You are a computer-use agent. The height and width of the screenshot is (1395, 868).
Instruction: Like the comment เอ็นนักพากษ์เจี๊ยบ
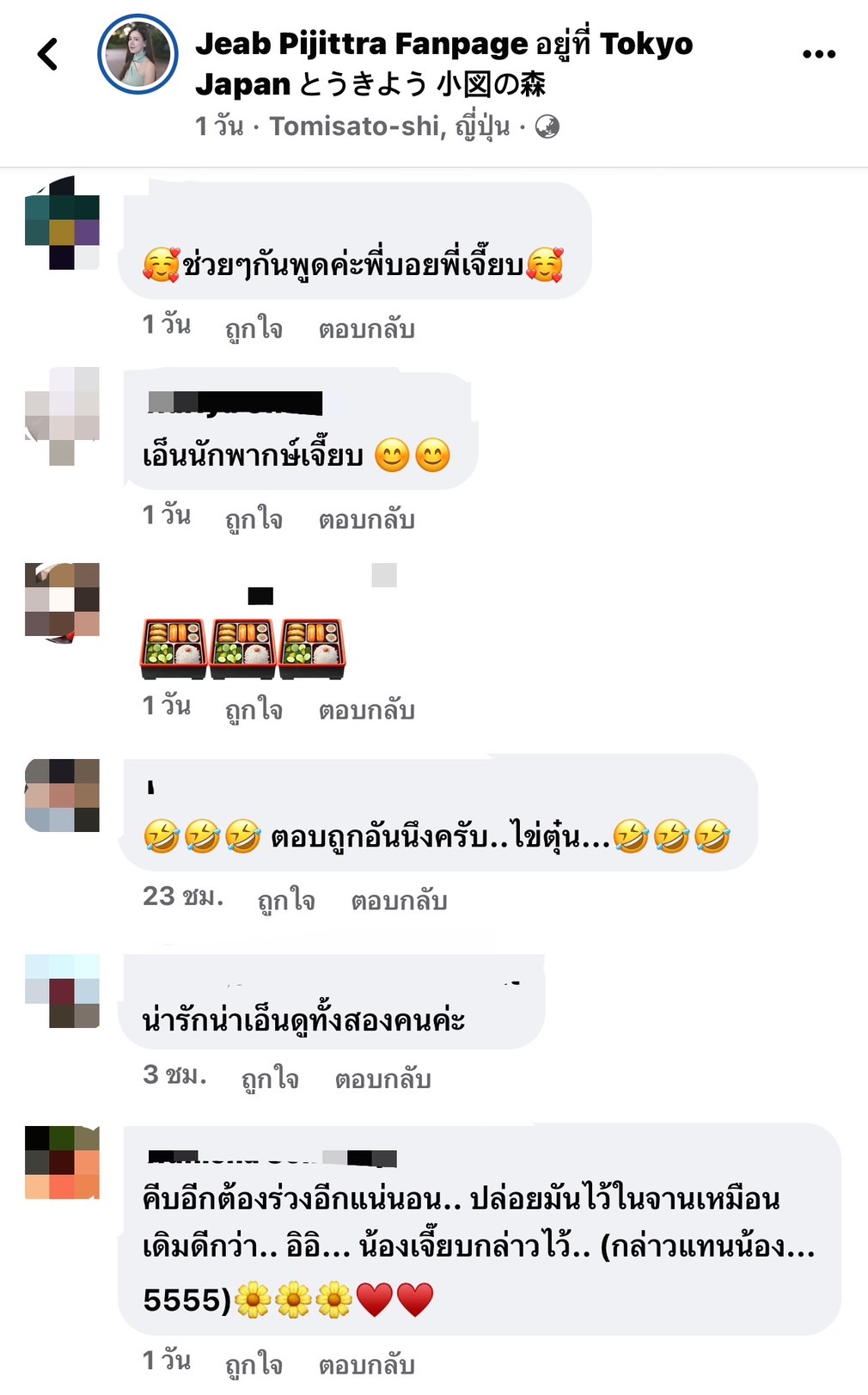coord(254,519)
